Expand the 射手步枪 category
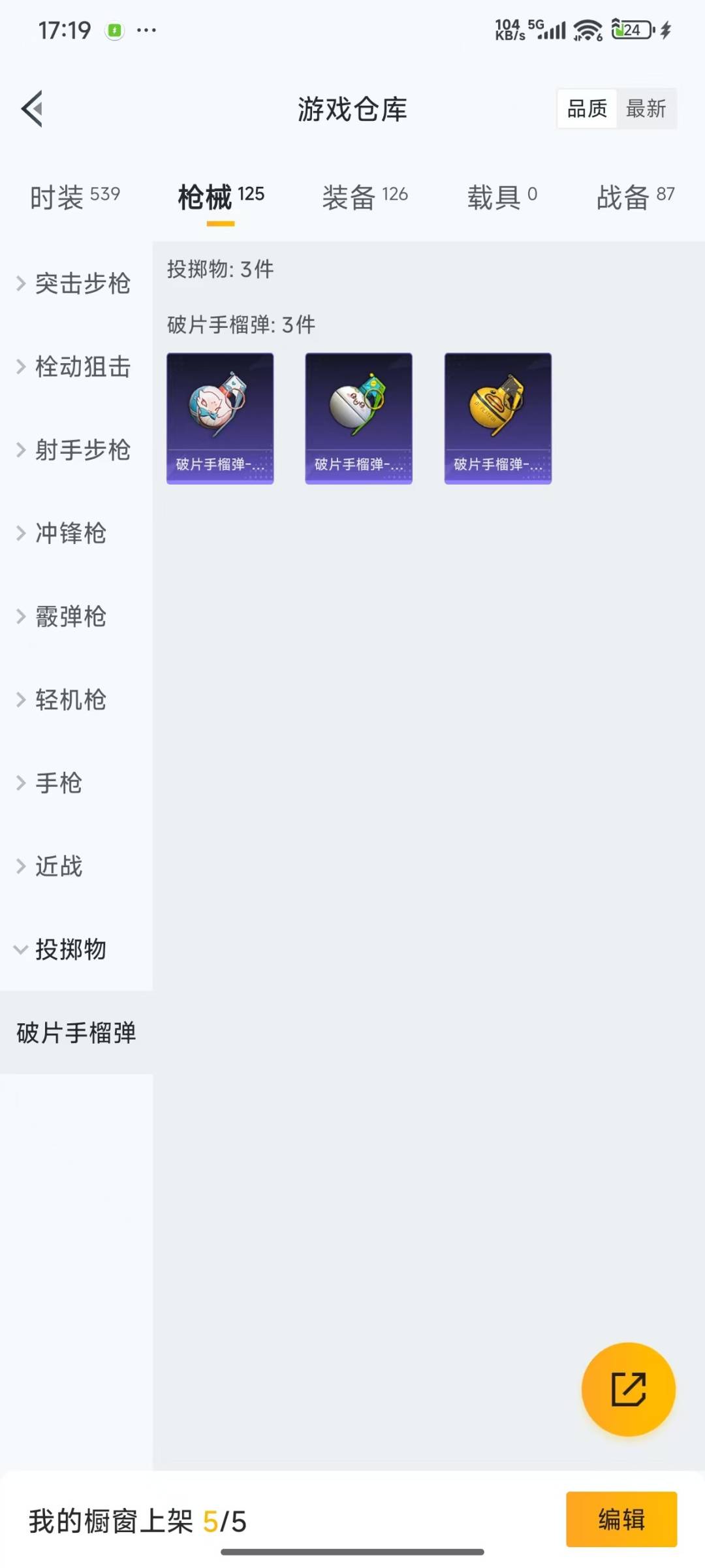The width and height of the screenshot is (705, 1568). 74,450
